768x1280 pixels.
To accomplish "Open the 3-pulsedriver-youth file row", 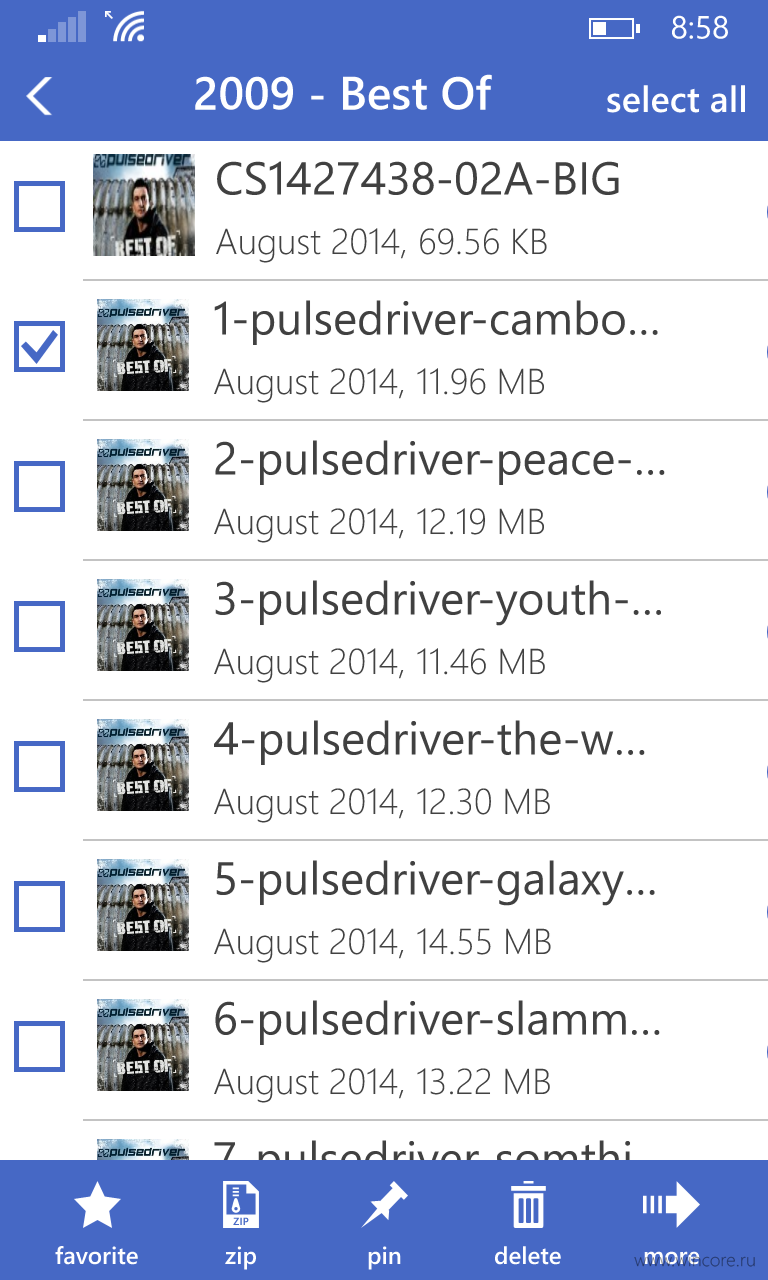I will [425, 630].
